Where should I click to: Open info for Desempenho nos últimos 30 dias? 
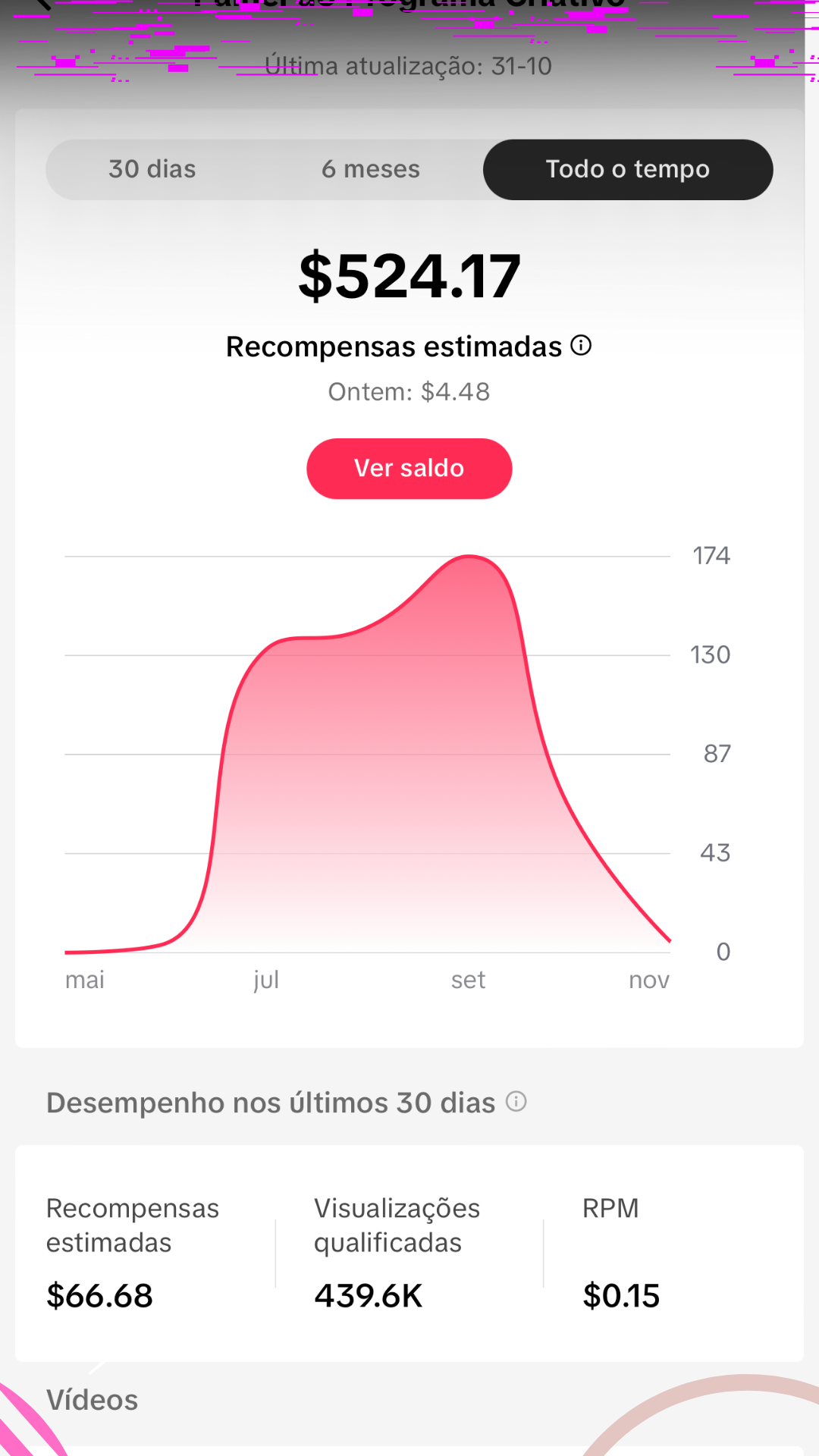coord(516,1101)
